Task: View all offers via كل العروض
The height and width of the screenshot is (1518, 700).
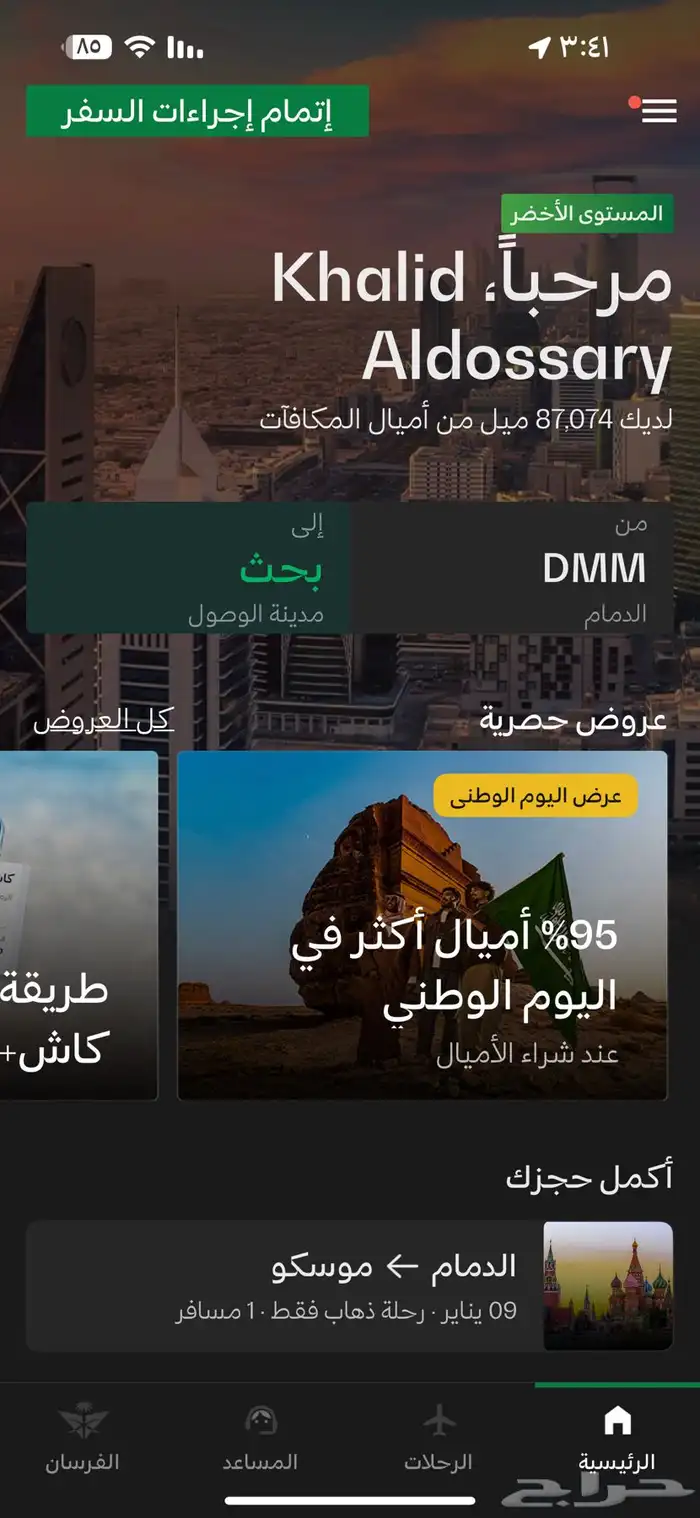Action: point(104,720)
